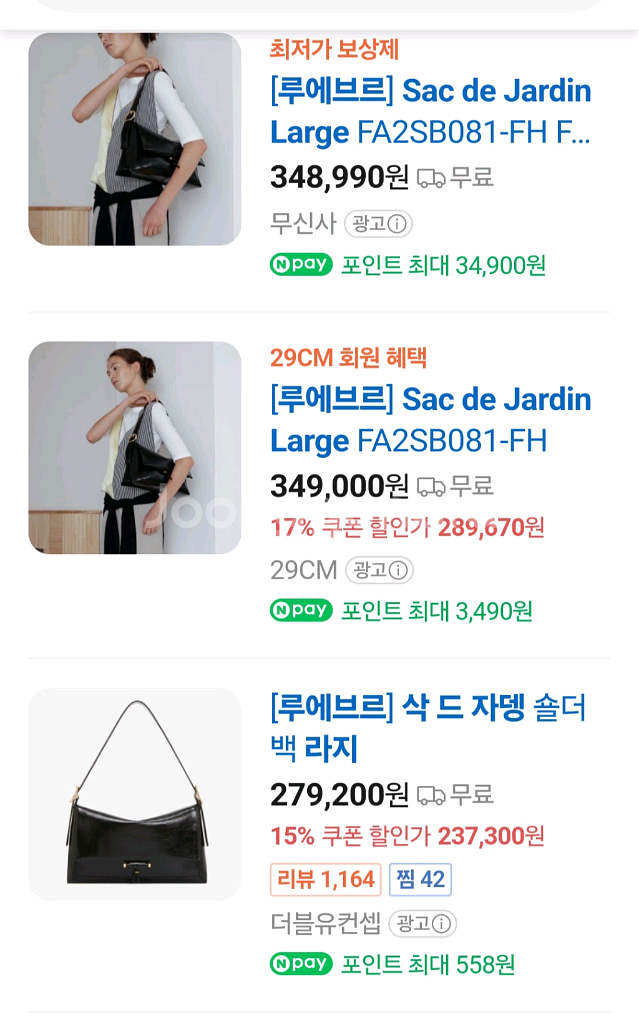Open the 삭 드 자뎅 숄더백 라지 title link
This screenshot has height=1024, width=639.
click(x=428, y=728)
